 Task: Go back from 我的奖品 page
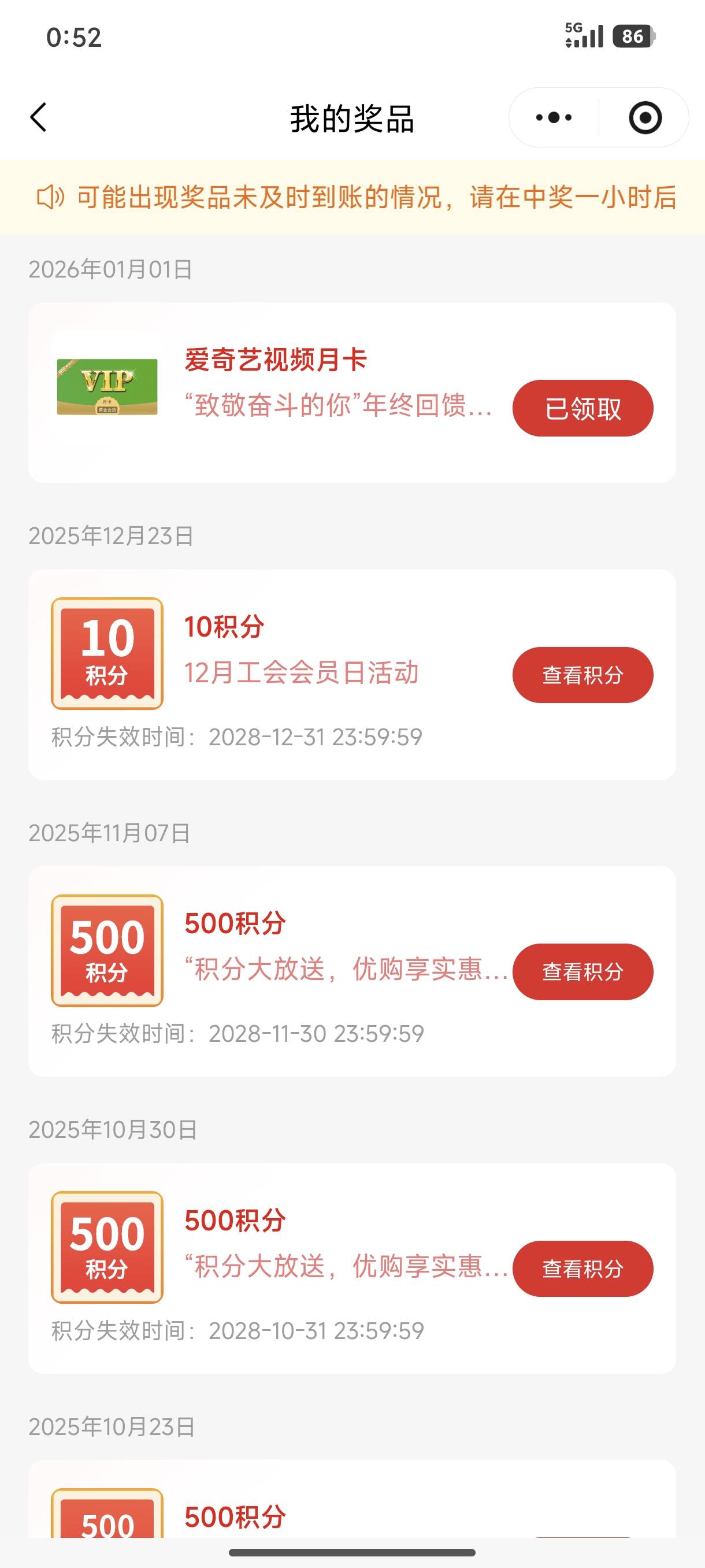[38, 117]
